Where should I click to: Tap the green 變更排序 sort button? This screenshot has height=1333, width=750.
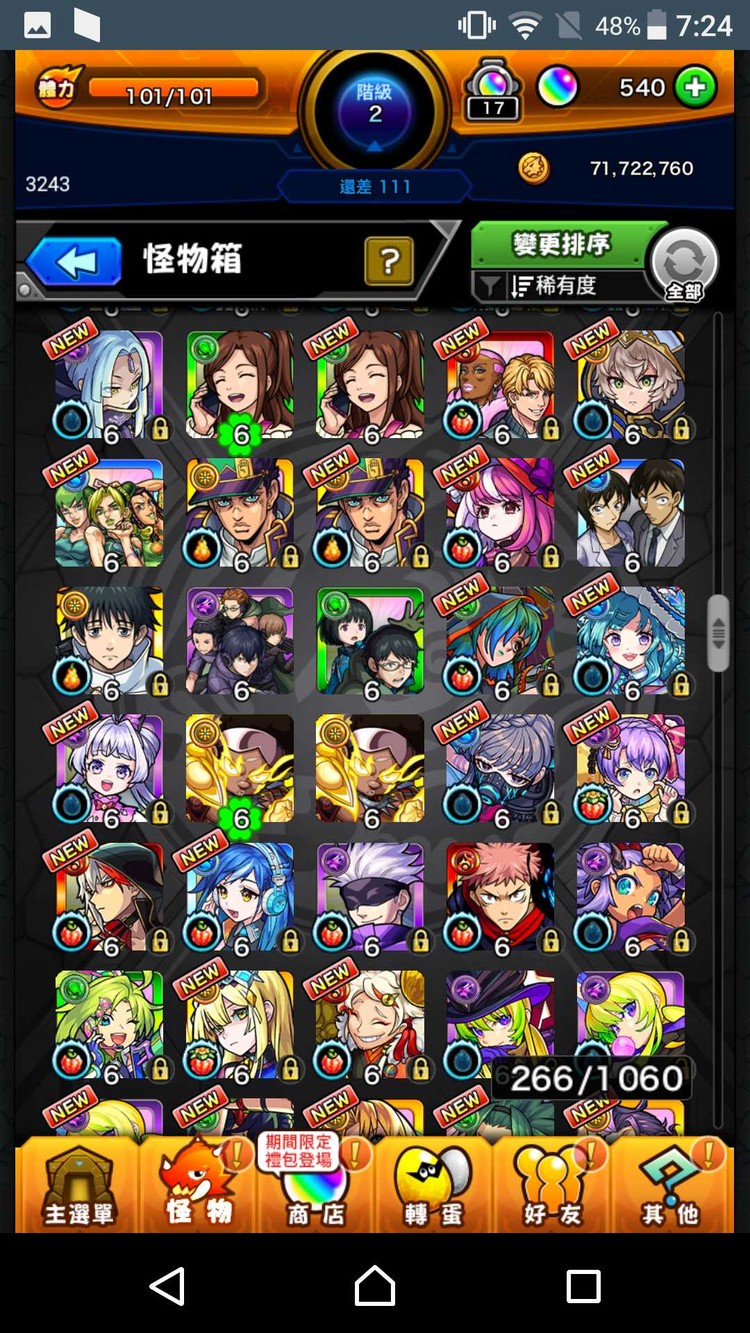[x=561, y=244]
